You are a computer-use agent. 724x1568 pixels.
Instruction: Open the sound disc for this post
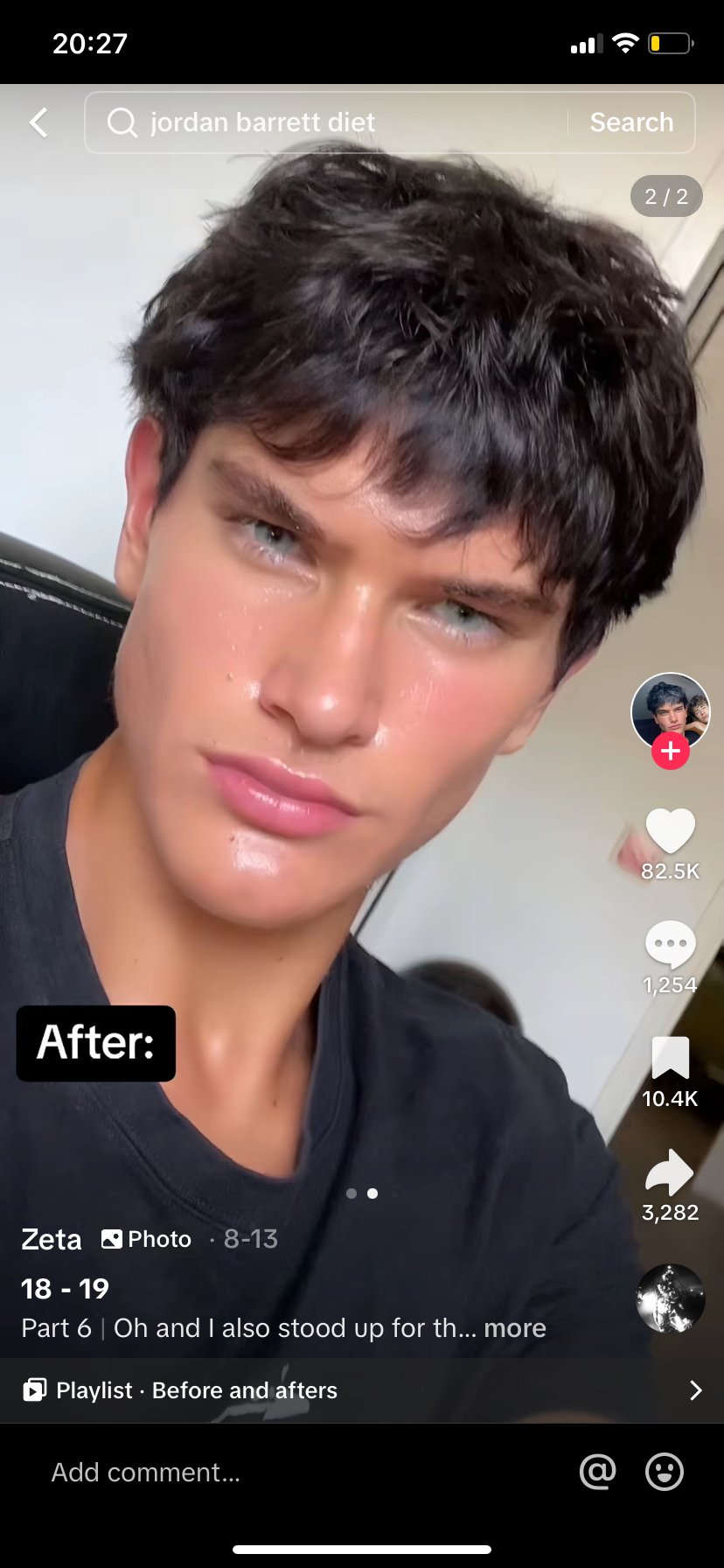(x=670, y=1298)
